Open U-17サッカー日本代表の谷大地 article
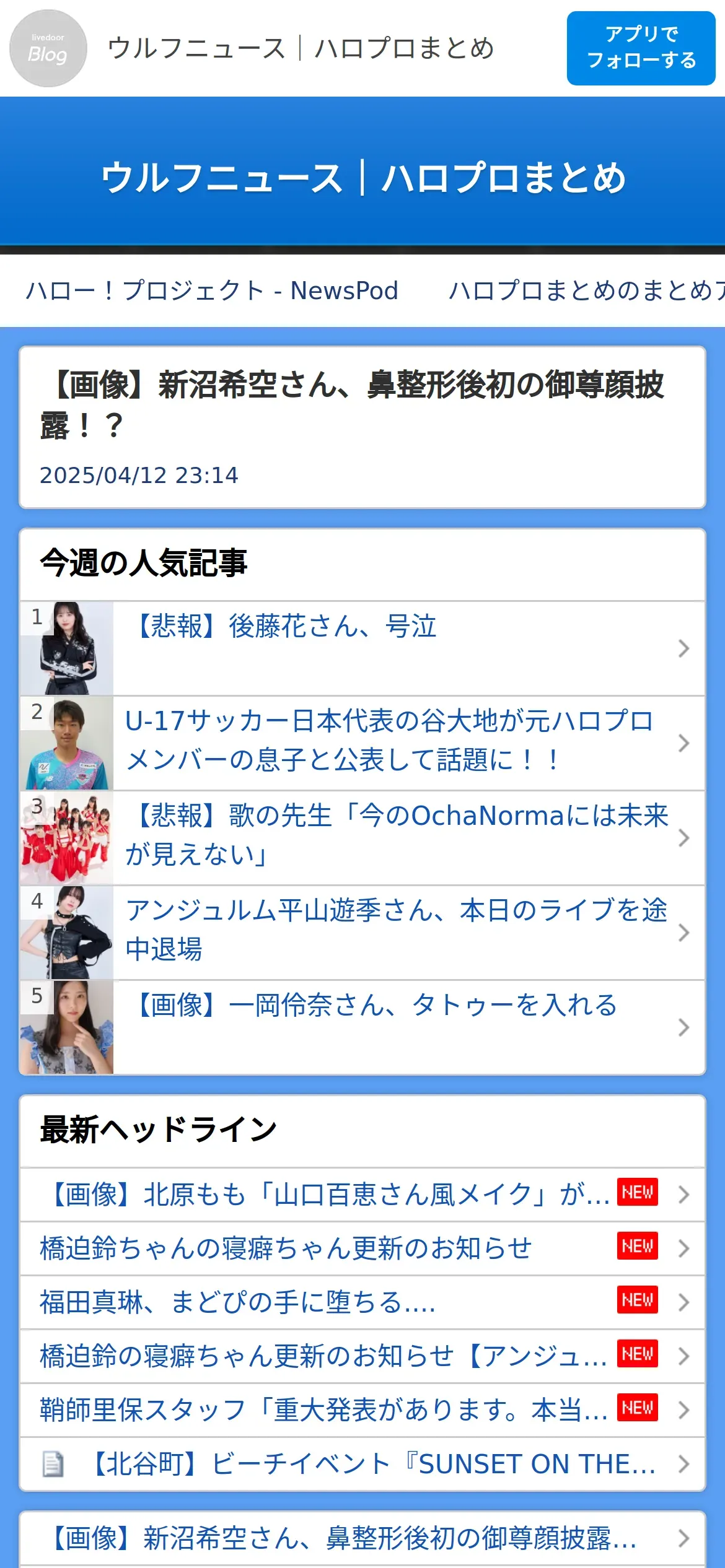This screenshot has height=1568, width=725. click(x=389, y=742)
